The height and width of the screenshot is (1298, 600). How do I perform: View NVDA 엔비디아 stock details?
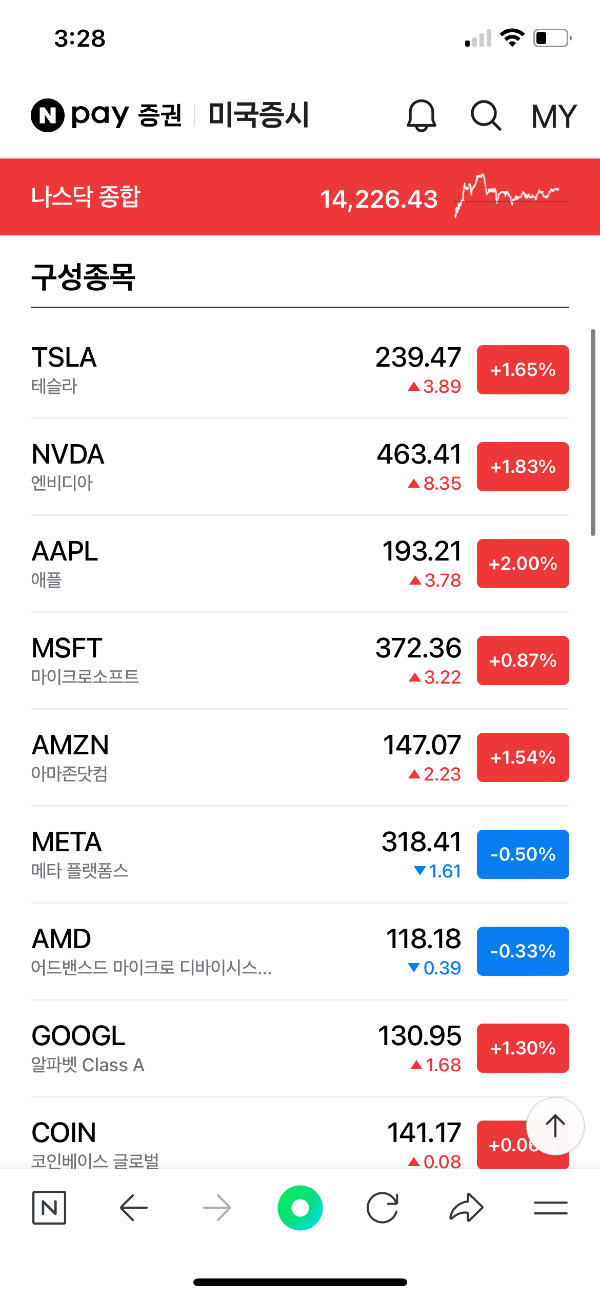(200, 467)
